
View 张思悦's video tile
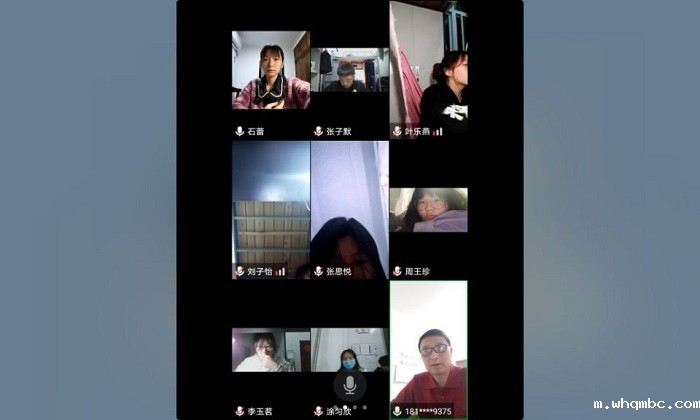pyautogui.click(x=349, y=209)
